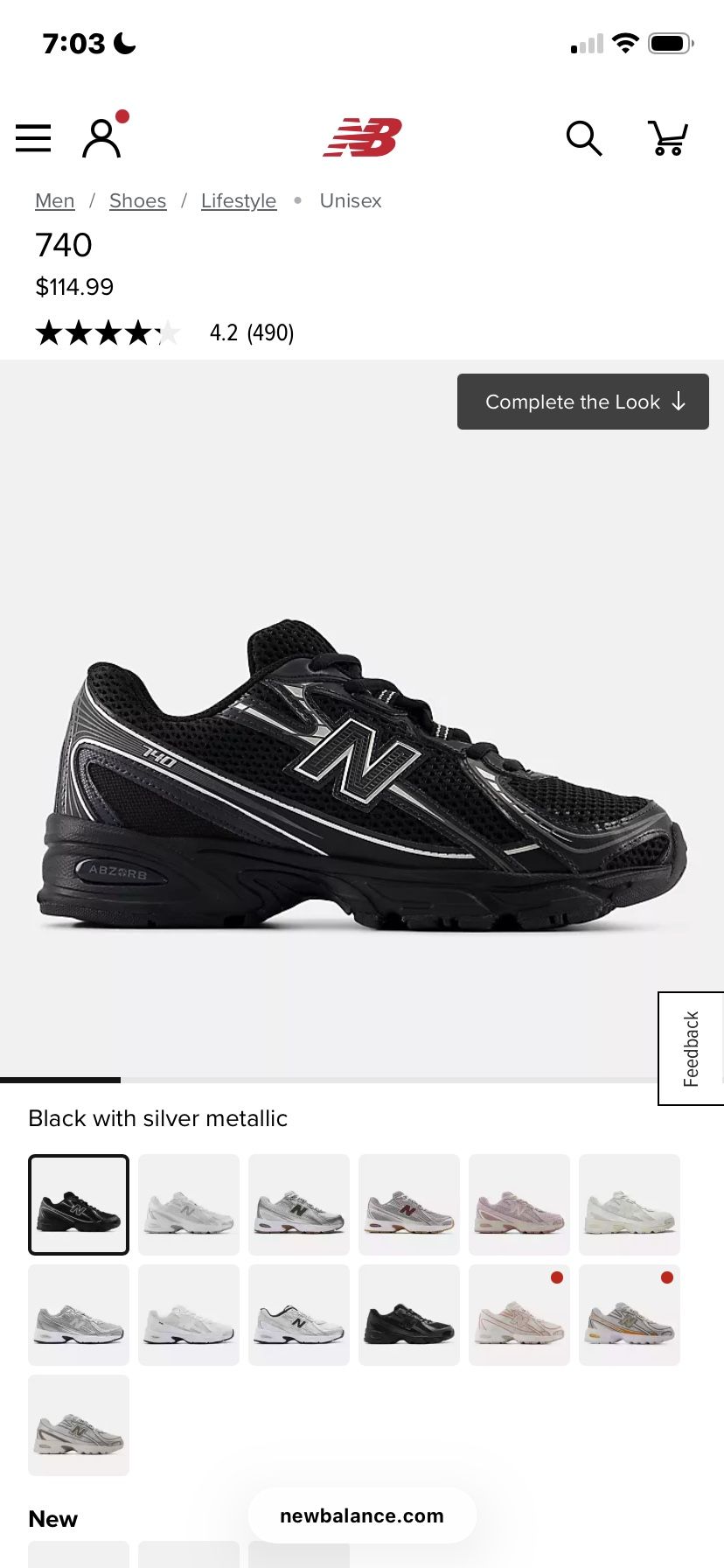Open the search function
The image size is (724, 1568).
[x=582, y=137]
